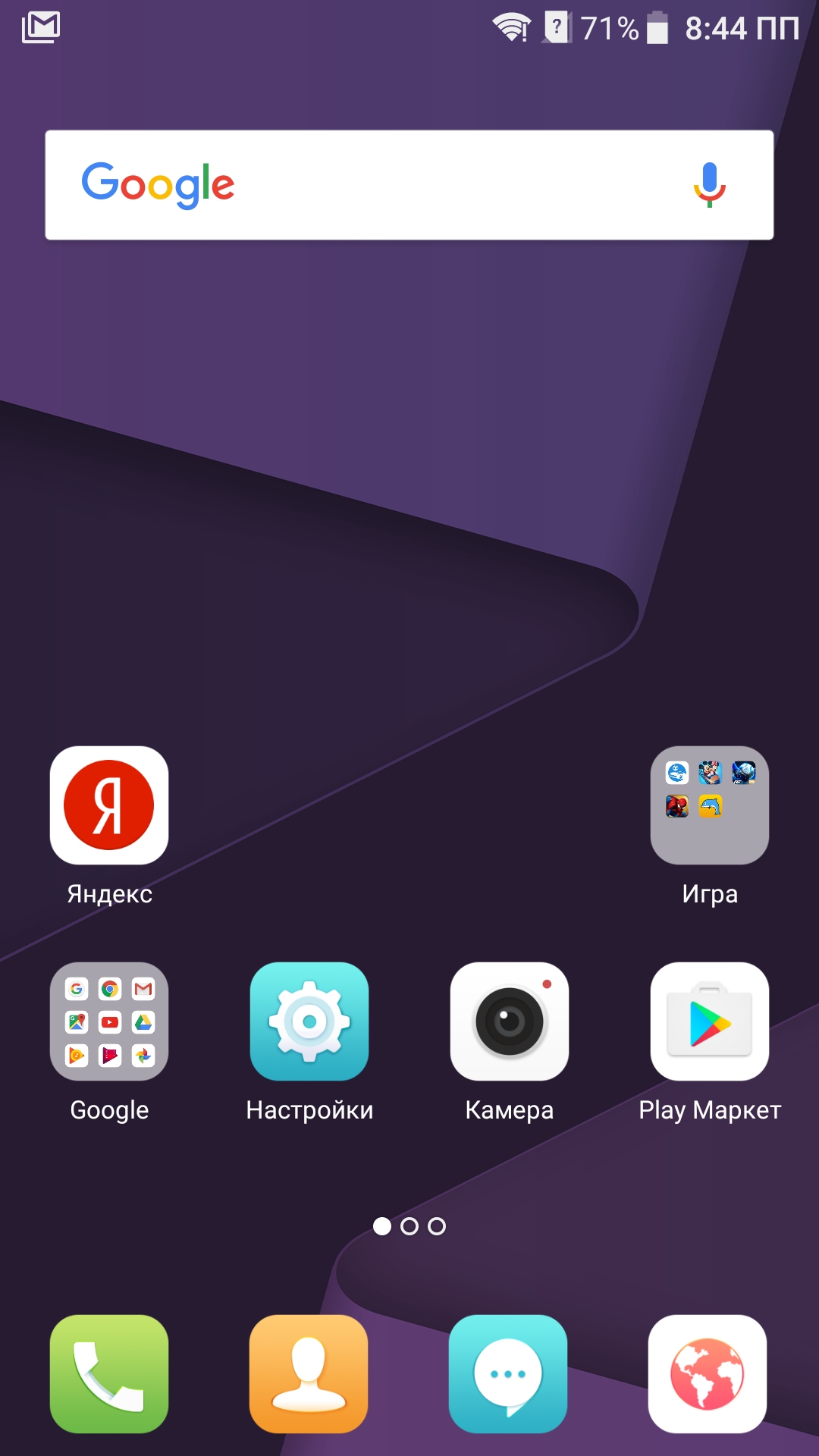Screen dimensions: 819x1456
Task: Launch the browser globe icon
Action: 708,1374
